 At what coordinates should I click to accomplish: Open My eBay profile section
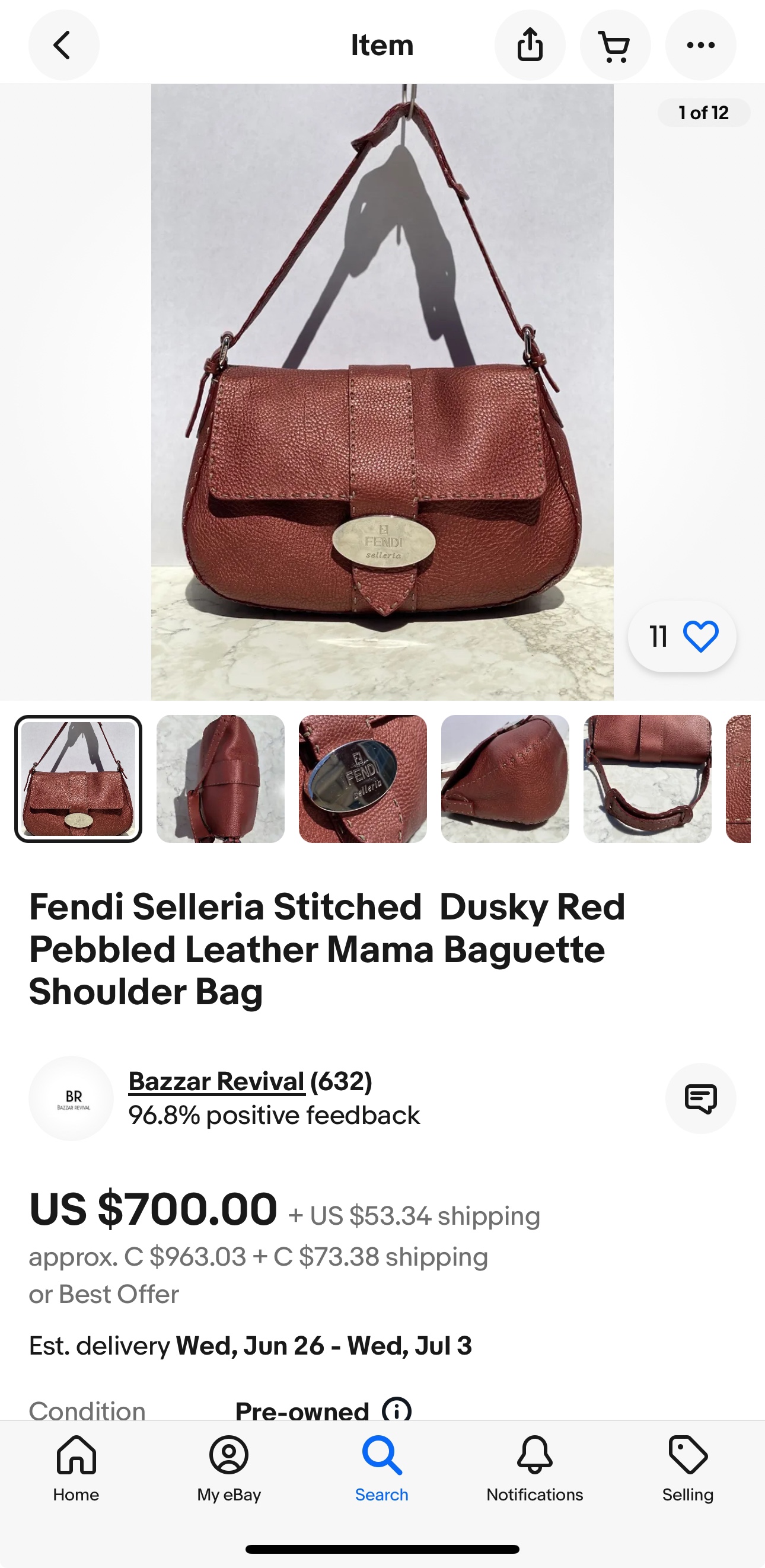tap(229, 1473)
